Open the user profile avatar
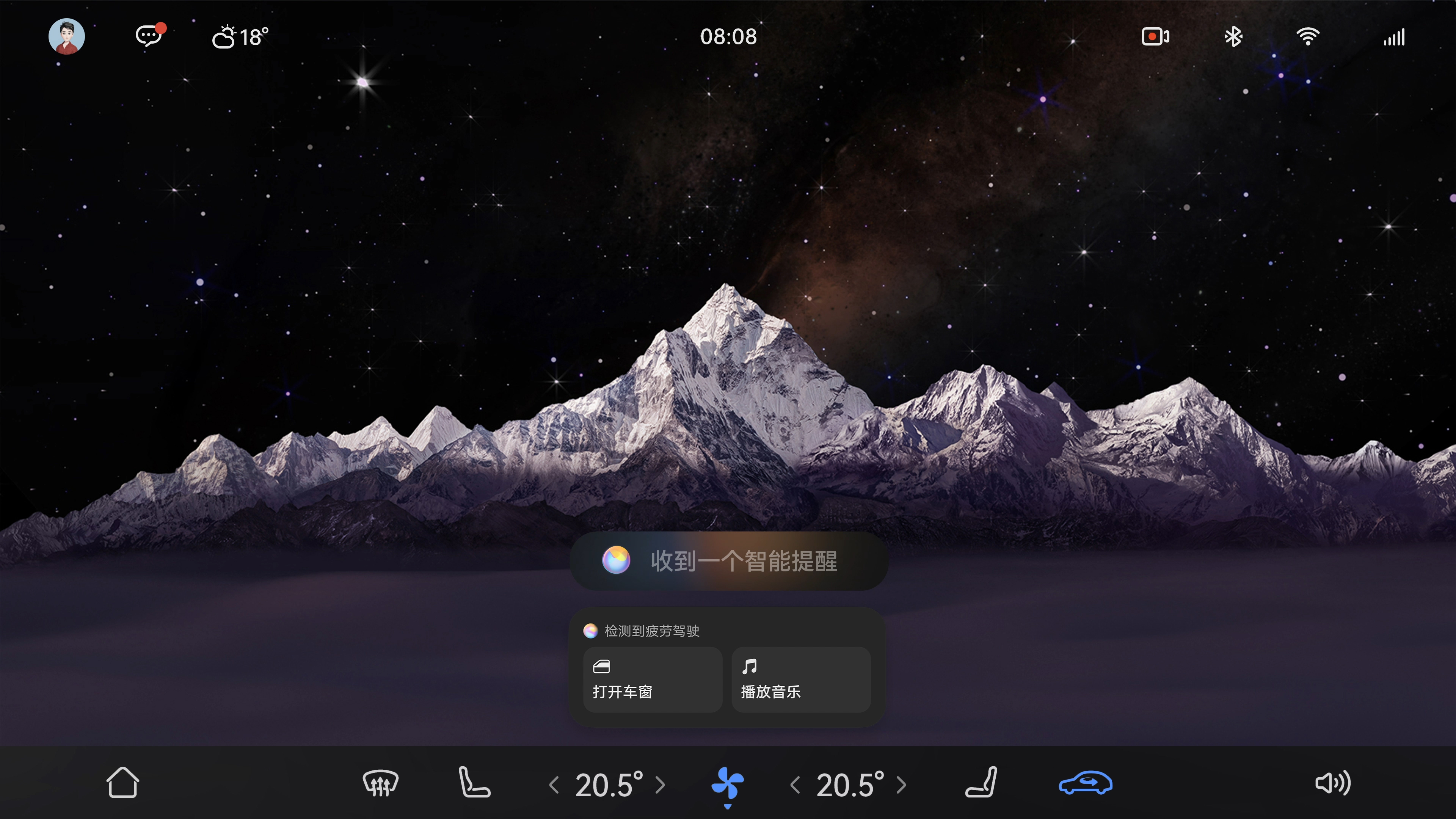Viewport: 1456px width, 819px height. (x=67, y=37)
